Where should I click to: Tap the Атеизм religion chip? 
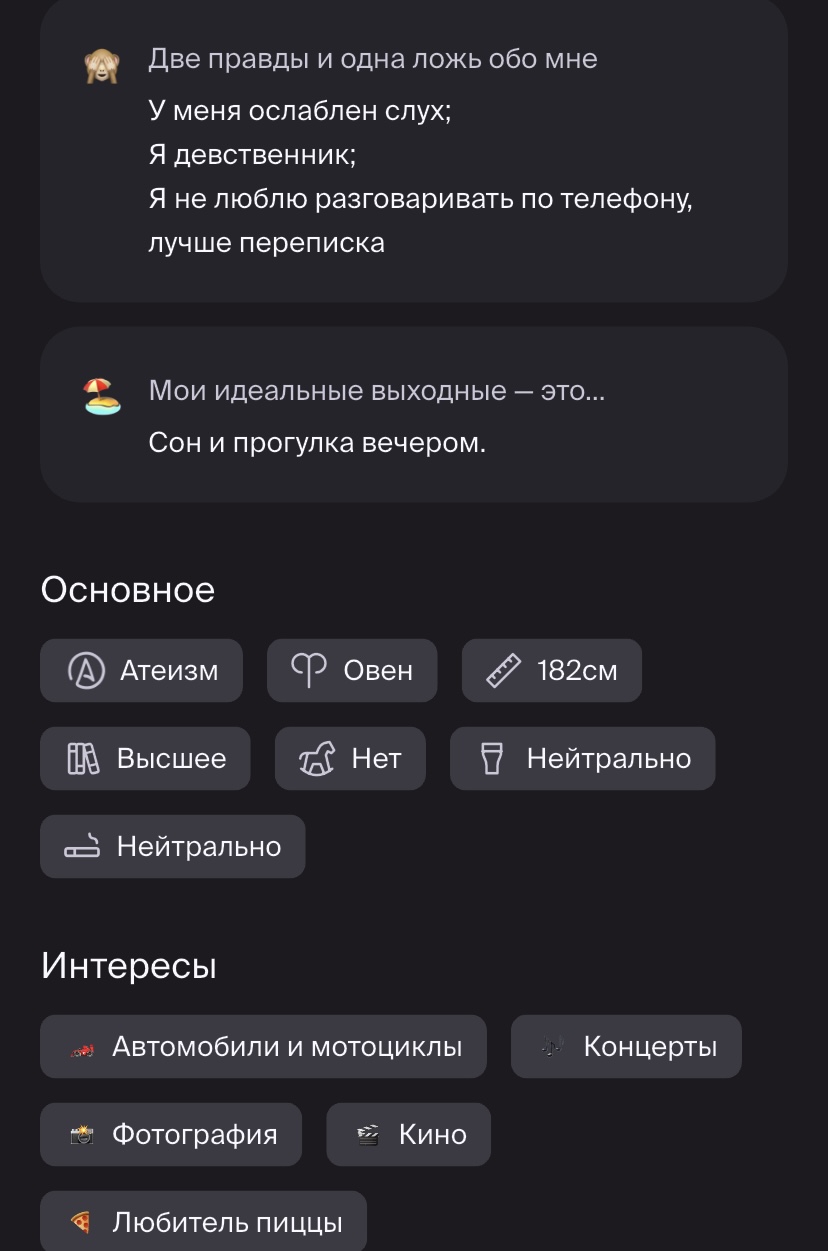(x=141, y=670)
